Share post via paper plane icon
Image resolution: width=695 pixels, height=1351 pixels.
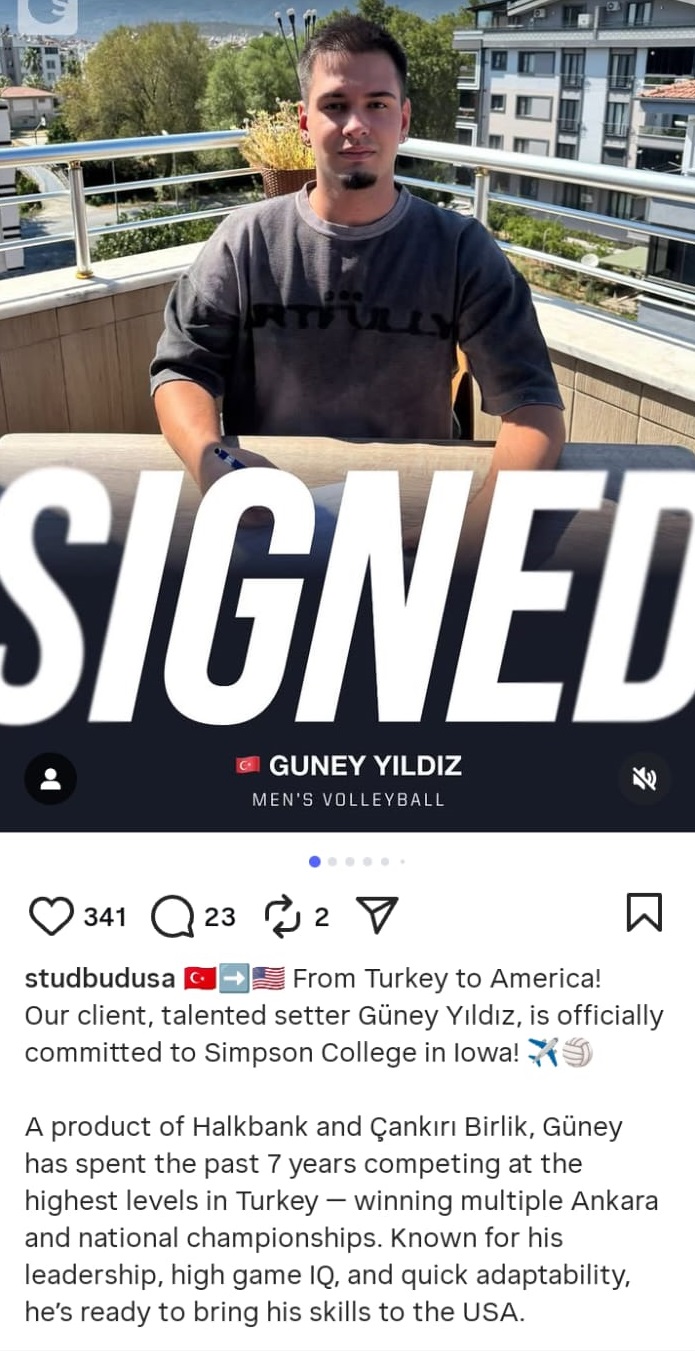pos(377,915)
